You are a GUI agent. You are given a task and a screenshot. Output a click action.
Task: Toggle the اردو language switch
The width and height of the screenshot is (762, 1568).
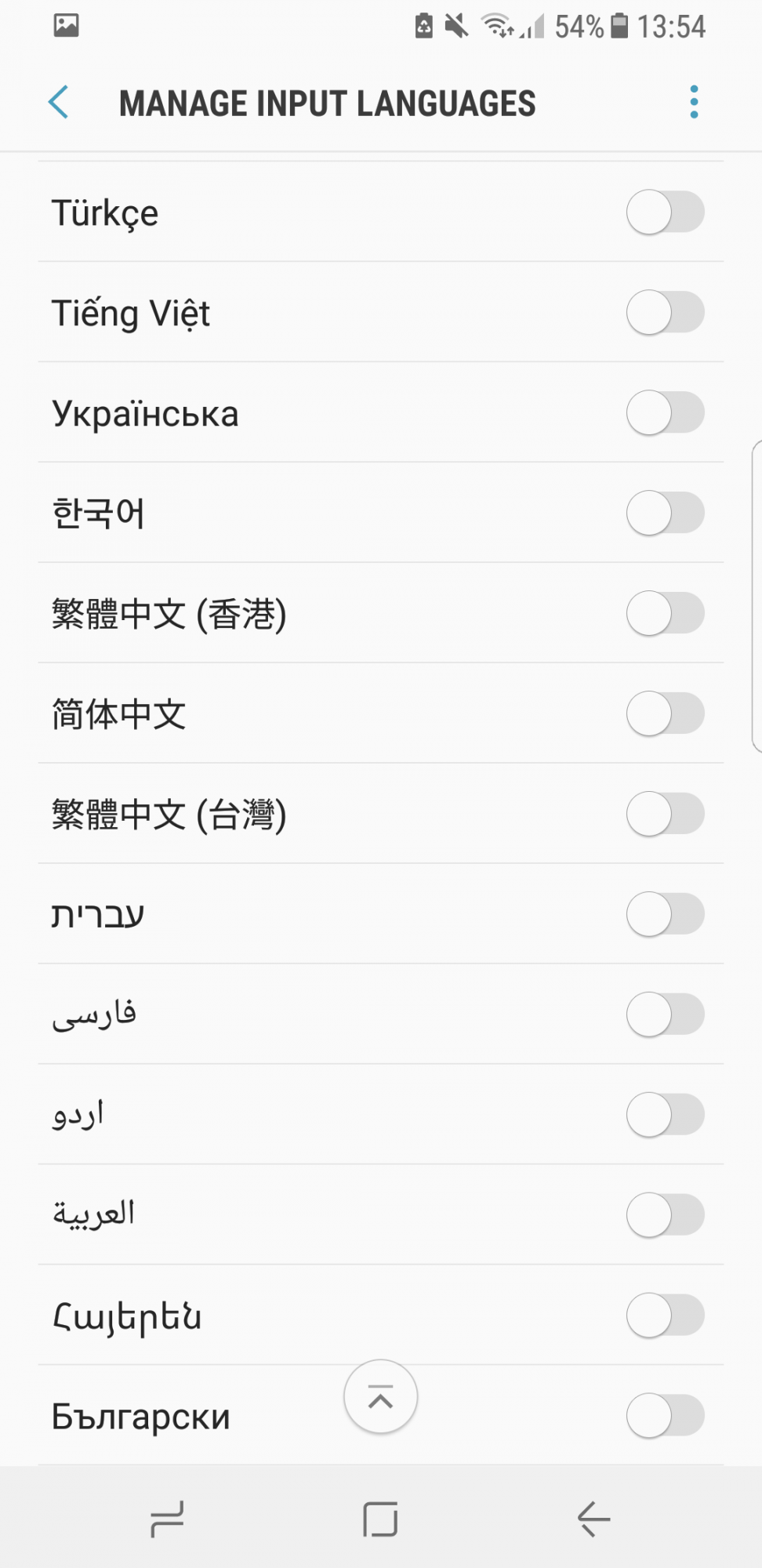tap(665, 1115)
